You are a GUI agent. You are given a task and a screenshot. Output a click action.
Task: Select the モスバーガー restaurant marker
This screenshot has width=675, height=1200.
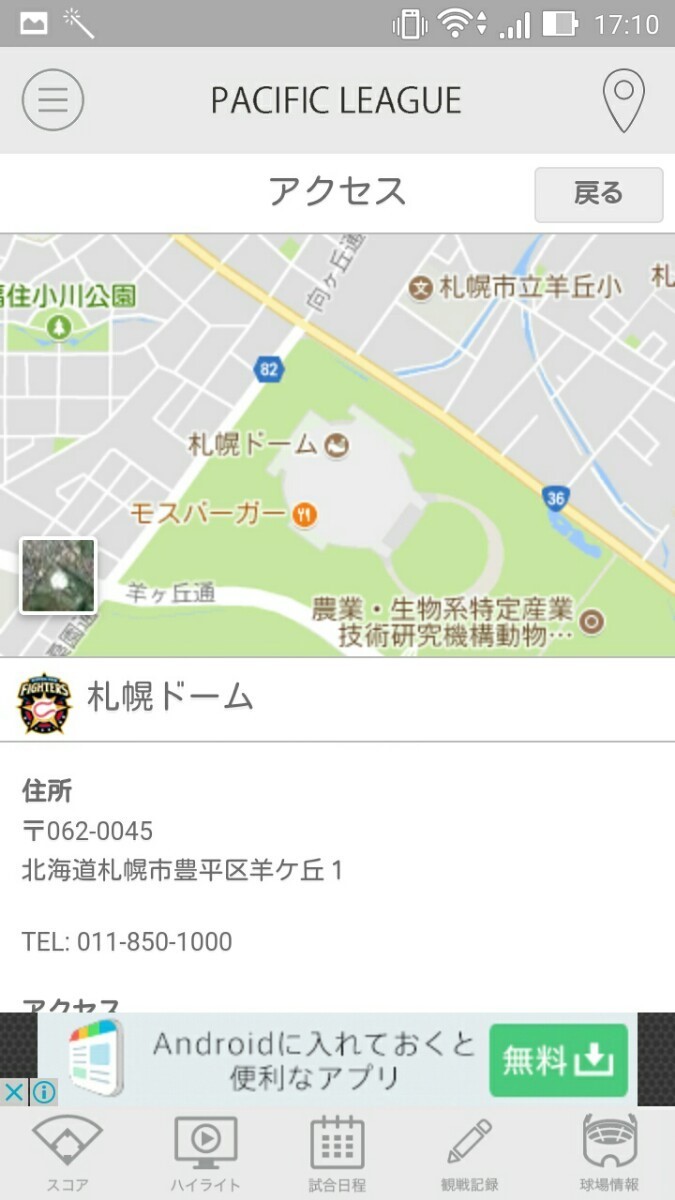tap(305, 515)
